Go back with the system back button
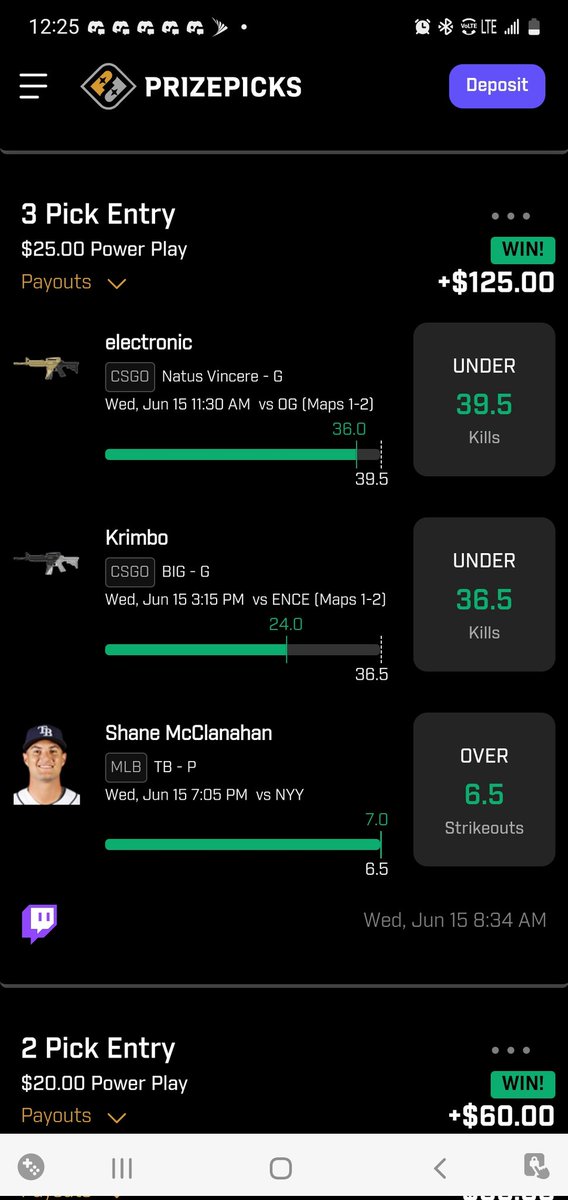 point(439,1167)
